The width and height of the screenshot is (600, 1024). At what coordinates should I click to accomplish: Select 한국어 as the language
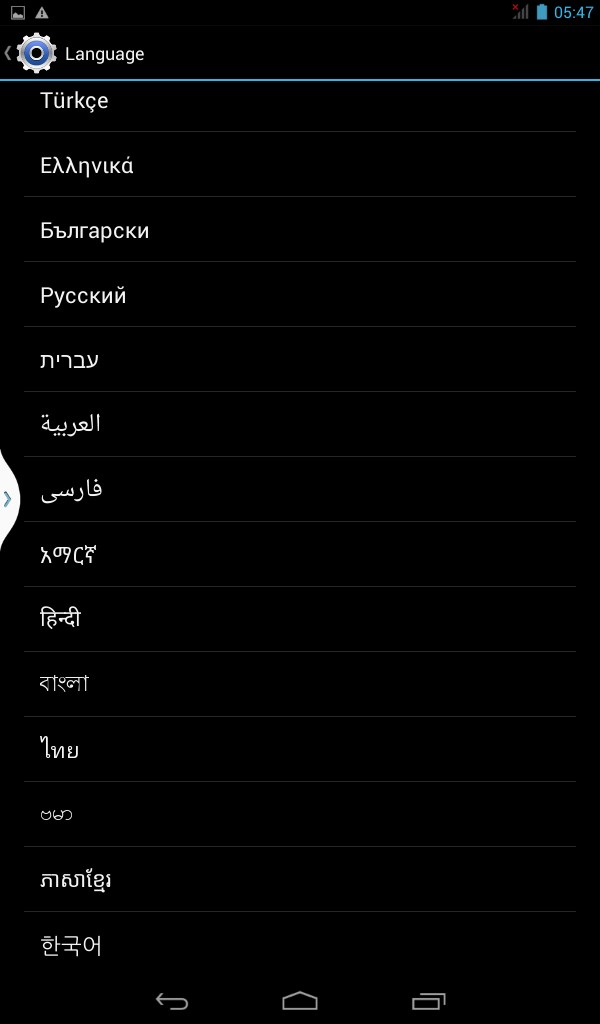click(x=300, y=944)
